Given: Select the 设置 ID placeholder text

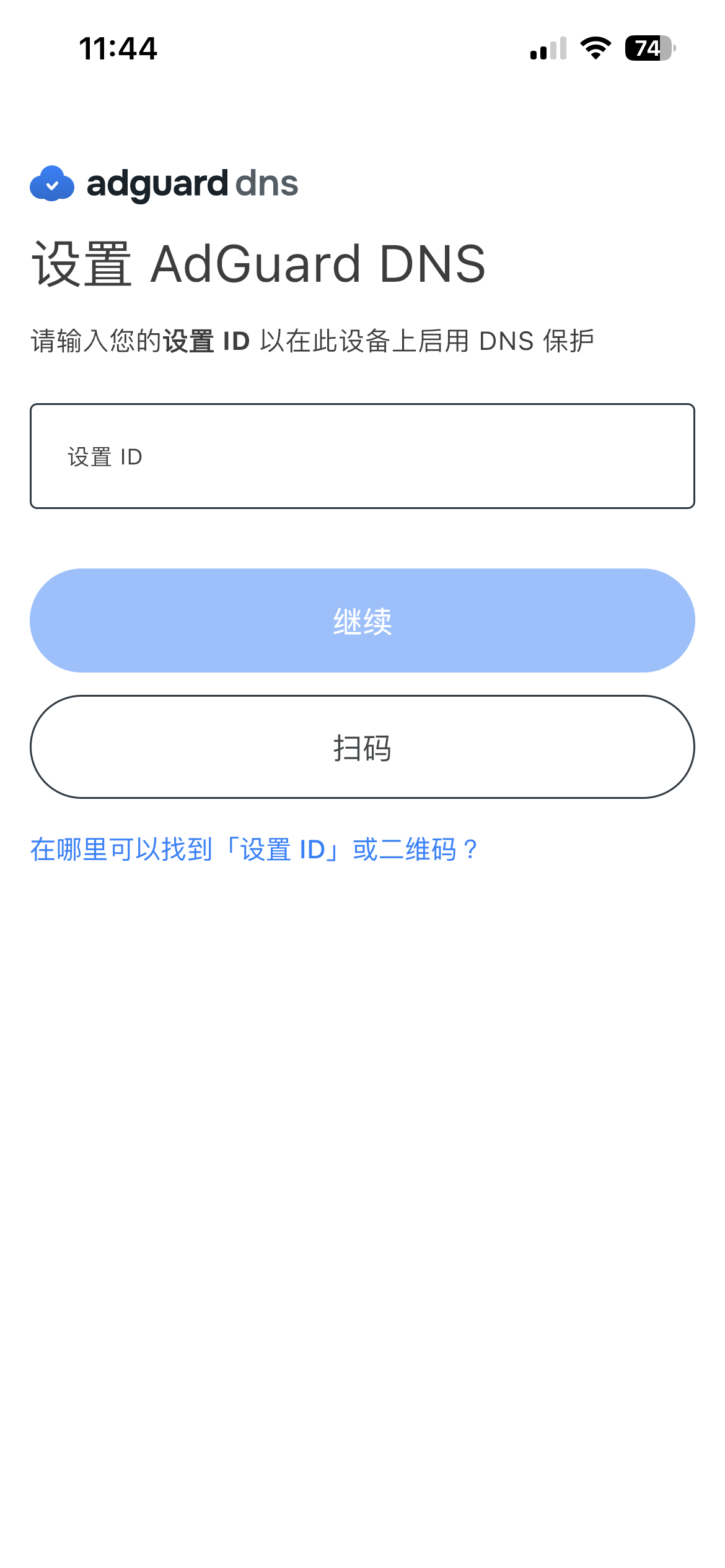Looking at the screenshot, I should point(104,456).
